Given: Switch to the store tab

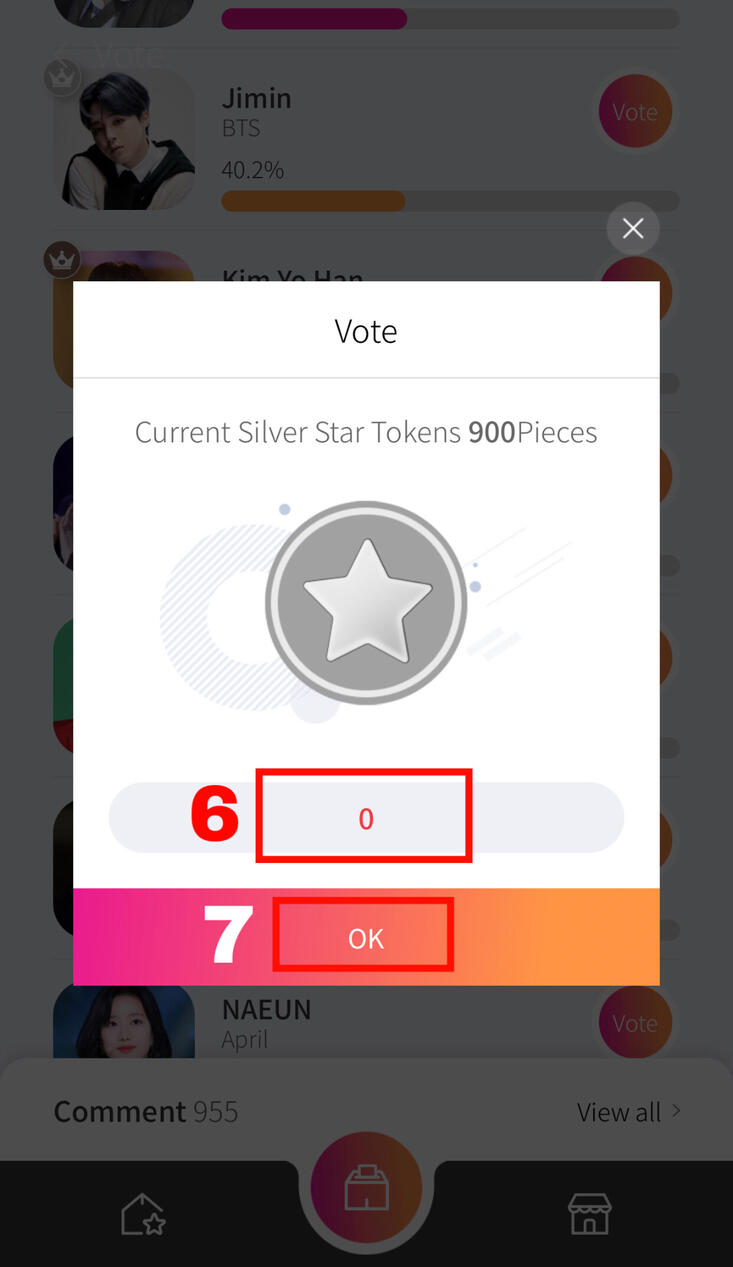Looking at the screenshot, I should point(589,1215).
